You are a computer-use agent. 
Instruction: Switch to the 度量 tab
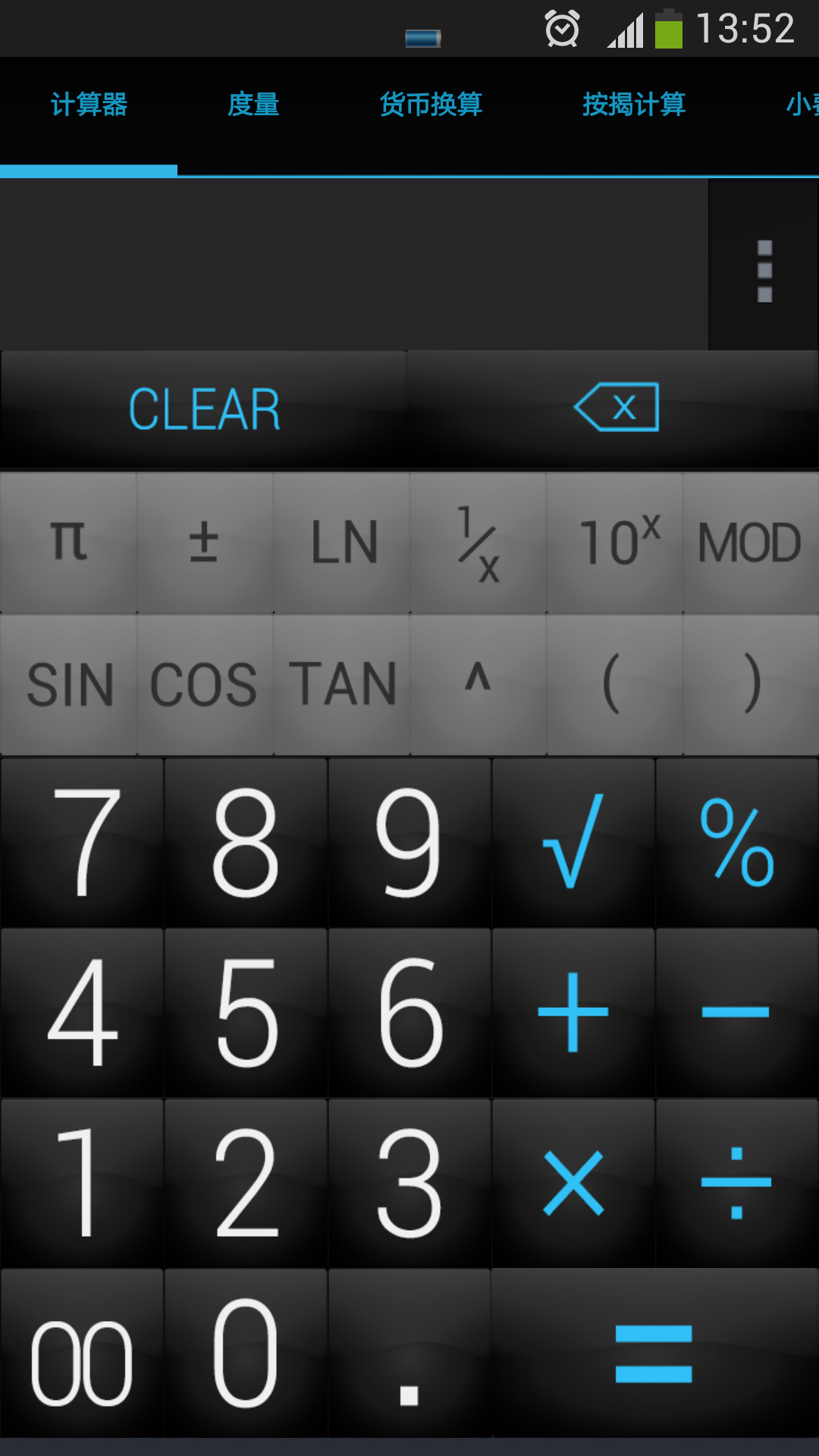253,105
